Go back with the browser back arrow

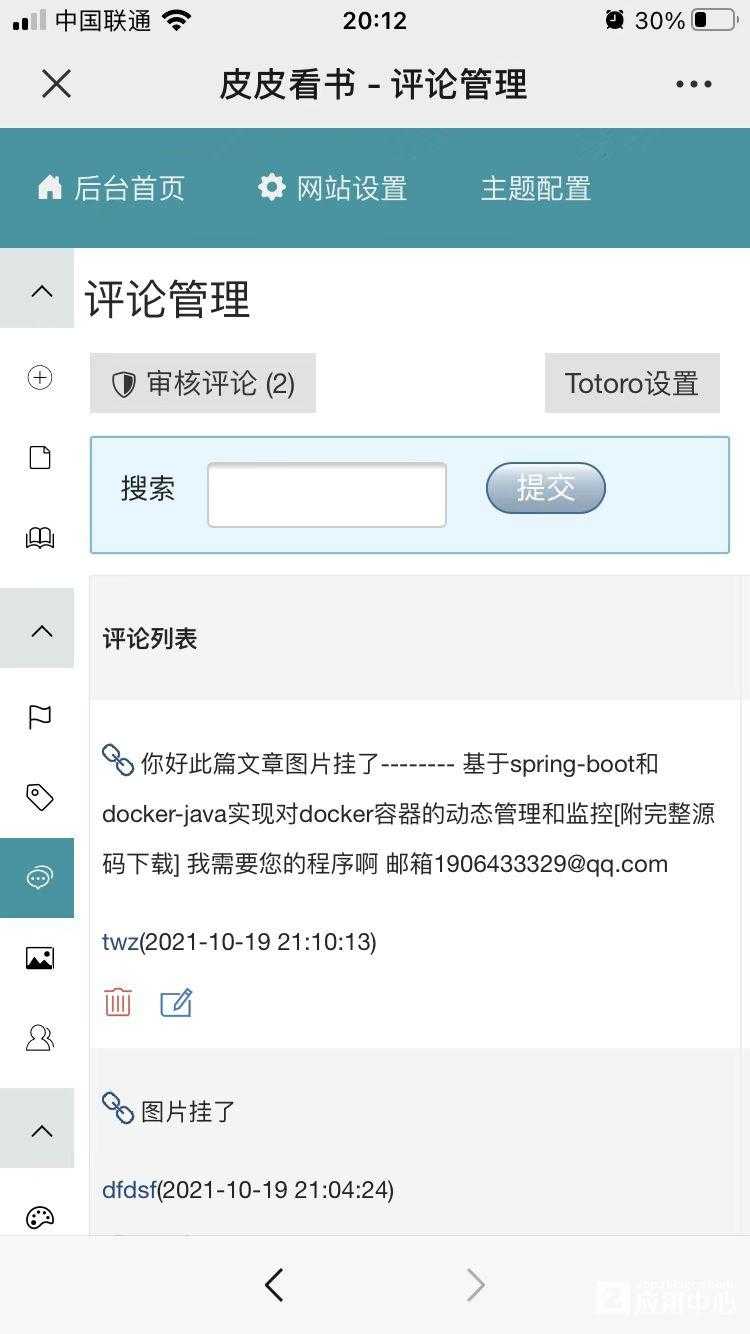point(274,1285)
